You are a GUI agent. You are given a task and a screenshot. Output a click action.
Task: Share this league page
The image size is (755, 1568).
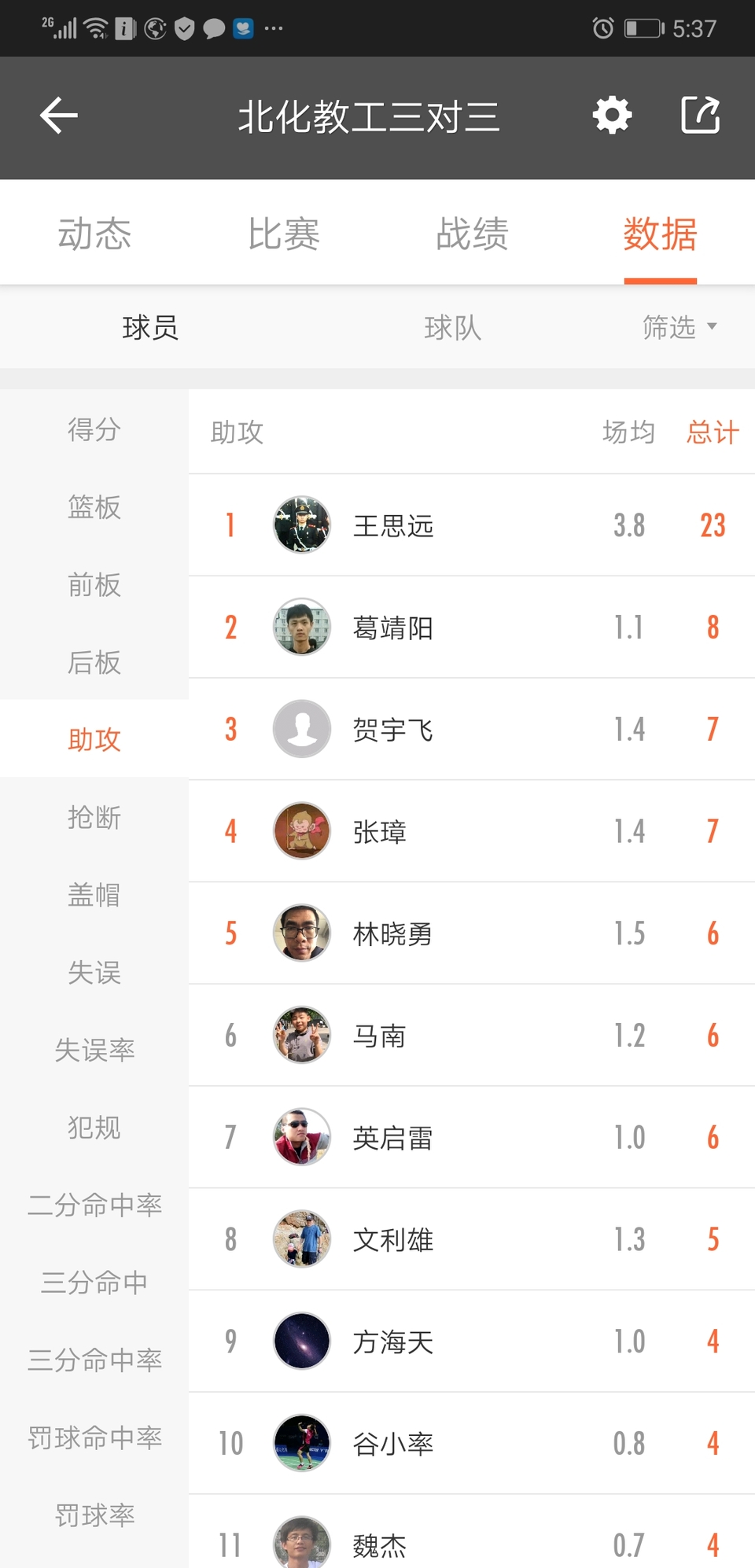point(700,116)
